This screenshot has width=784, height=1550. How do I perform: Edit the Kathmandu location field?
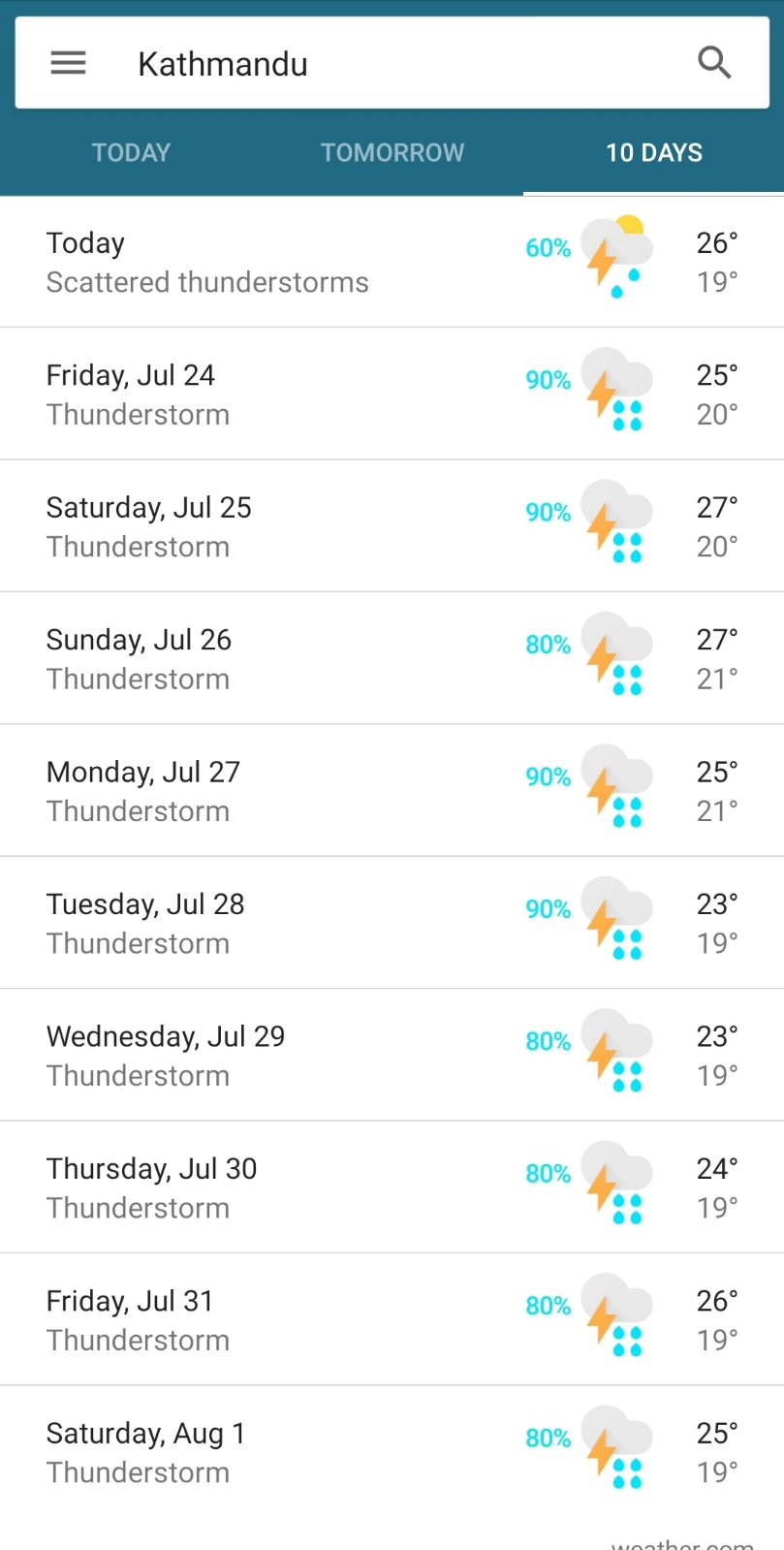coord(388,64)
